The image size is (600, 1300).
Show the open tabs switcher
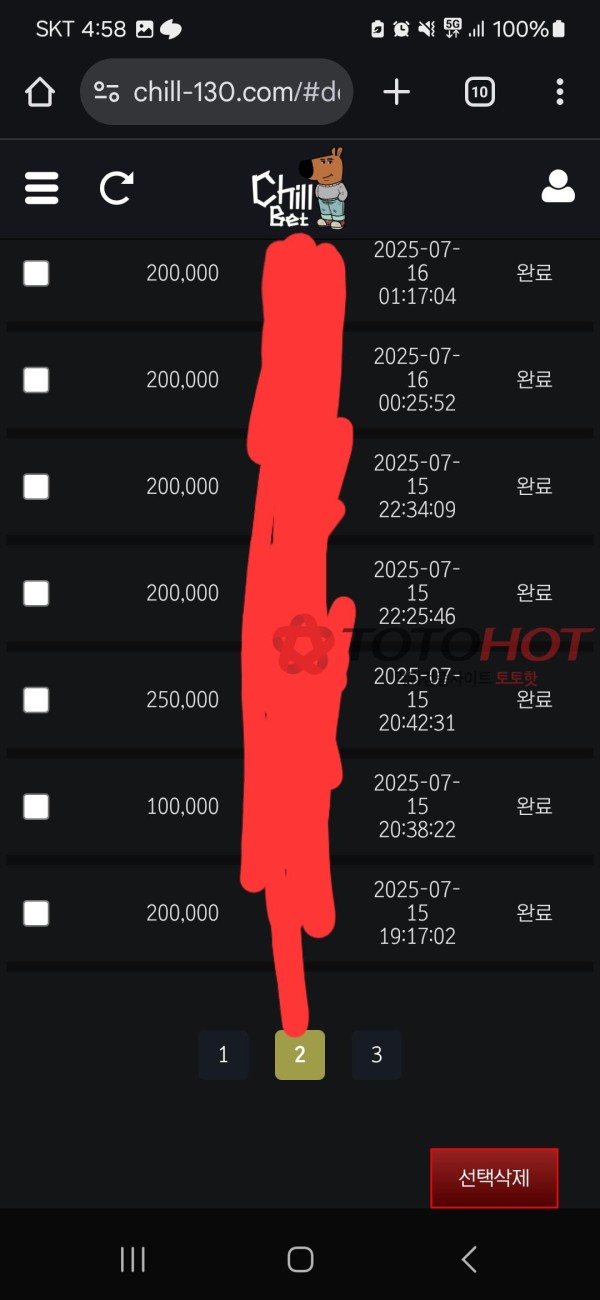[479, 93]
